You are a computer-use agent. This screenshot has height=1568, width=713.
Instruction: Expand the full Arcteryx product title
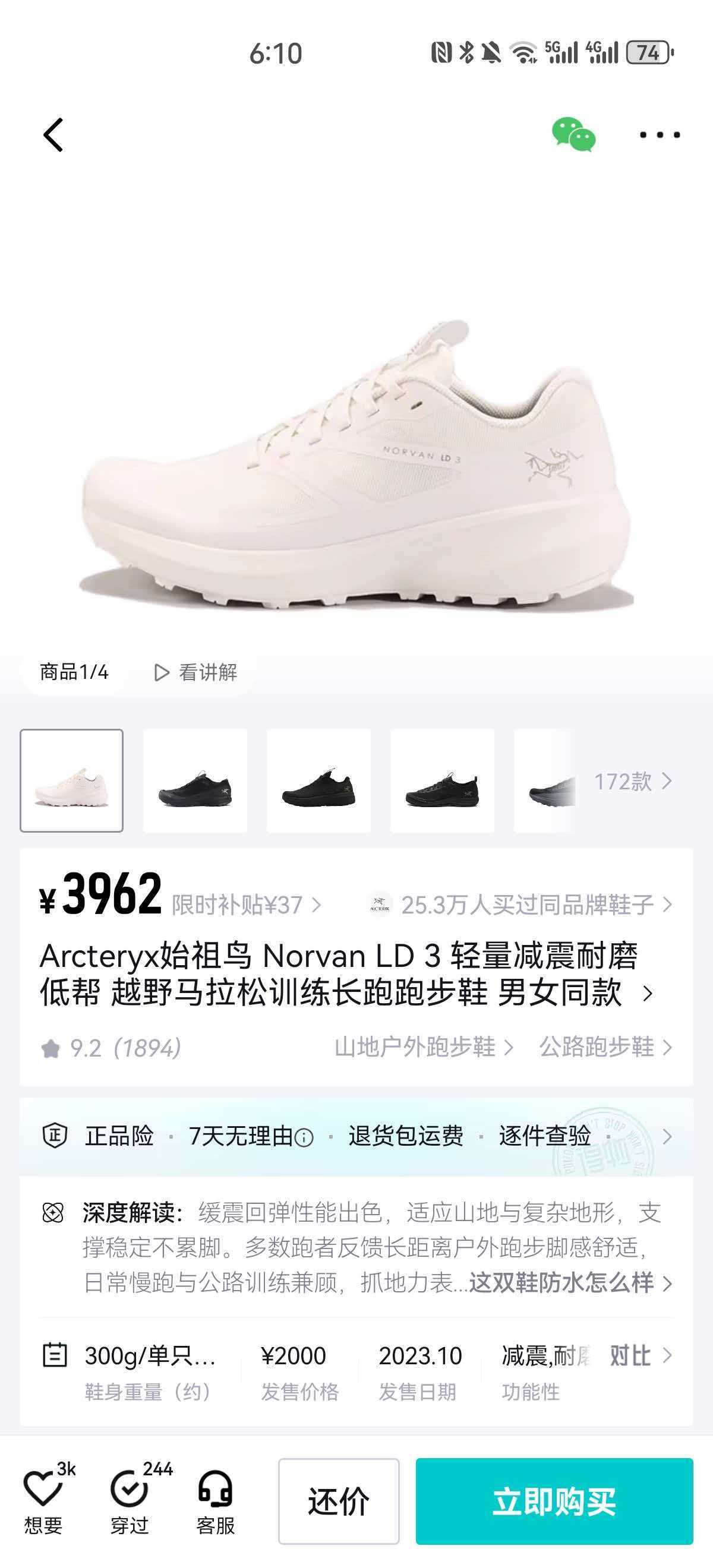(x=648, y=994)
